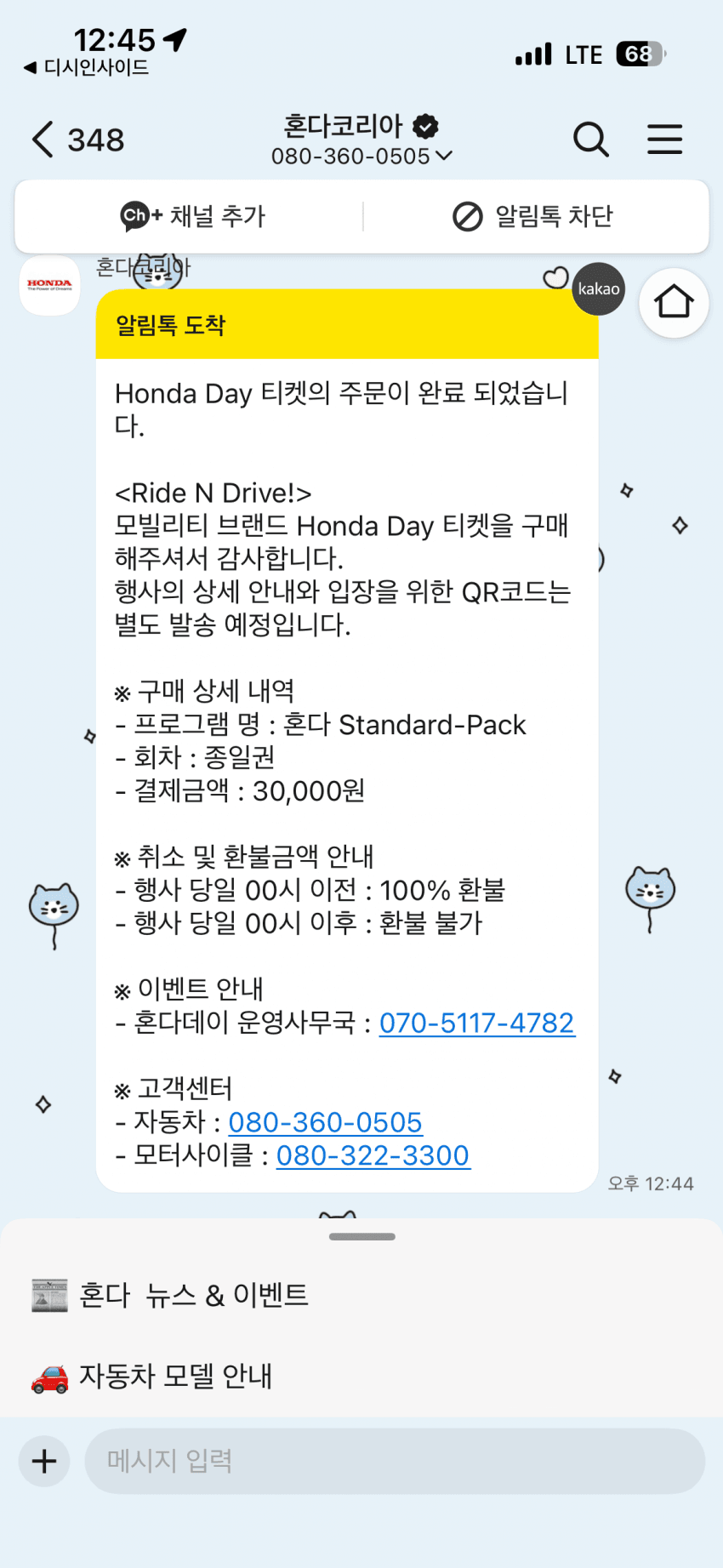Viewport: 723px width, 1568px height.
Task: Add the channel with 채널 추가
Action: coord(193,216)
